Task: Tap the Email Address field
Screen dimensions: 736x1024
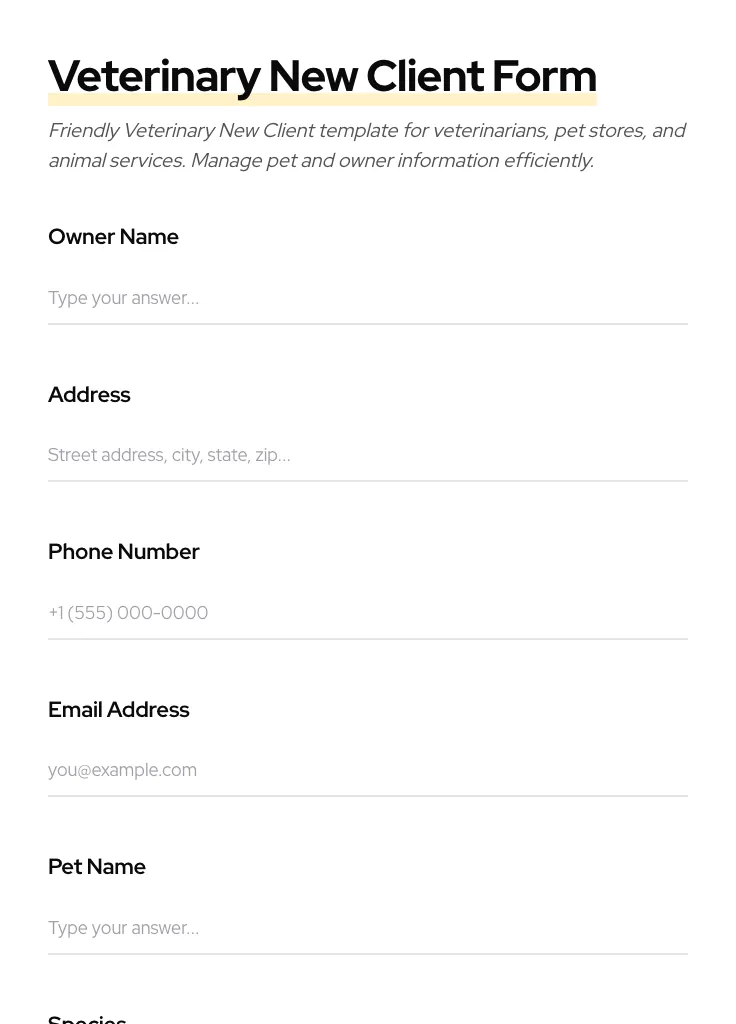Action: [367, 770]
